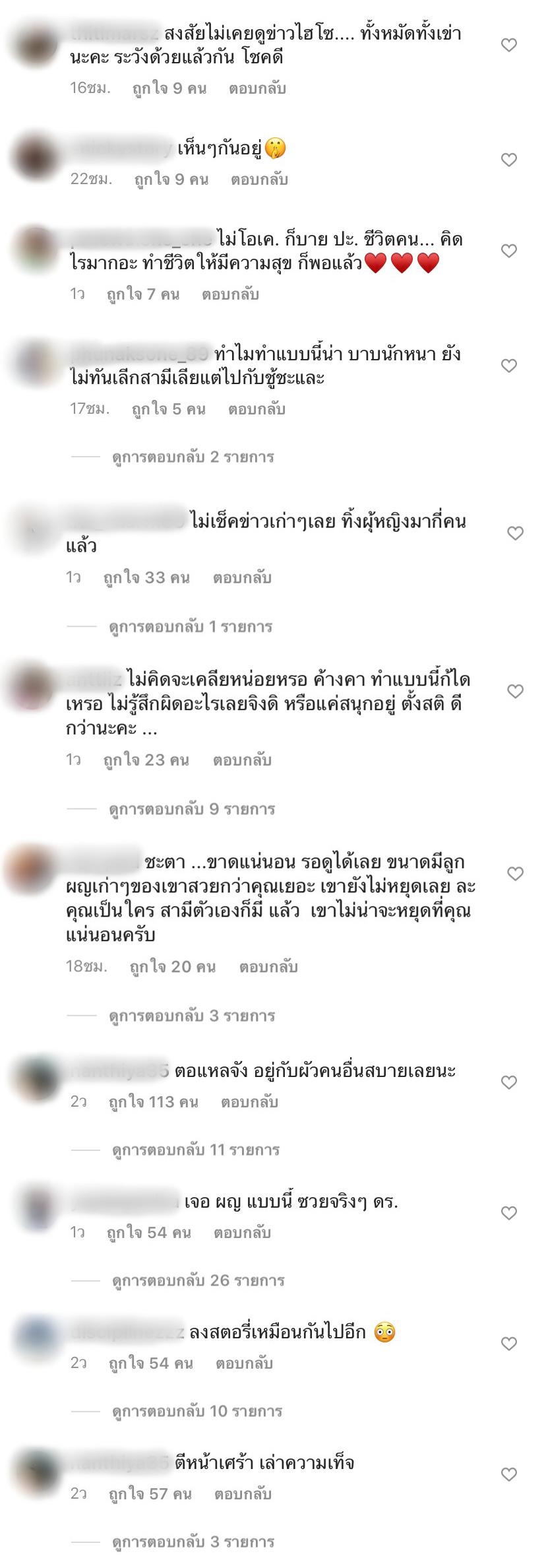
Task: Reply to comment 'ไม่โอเค. ก็บาย ปะ'
Action: [230, 294]
